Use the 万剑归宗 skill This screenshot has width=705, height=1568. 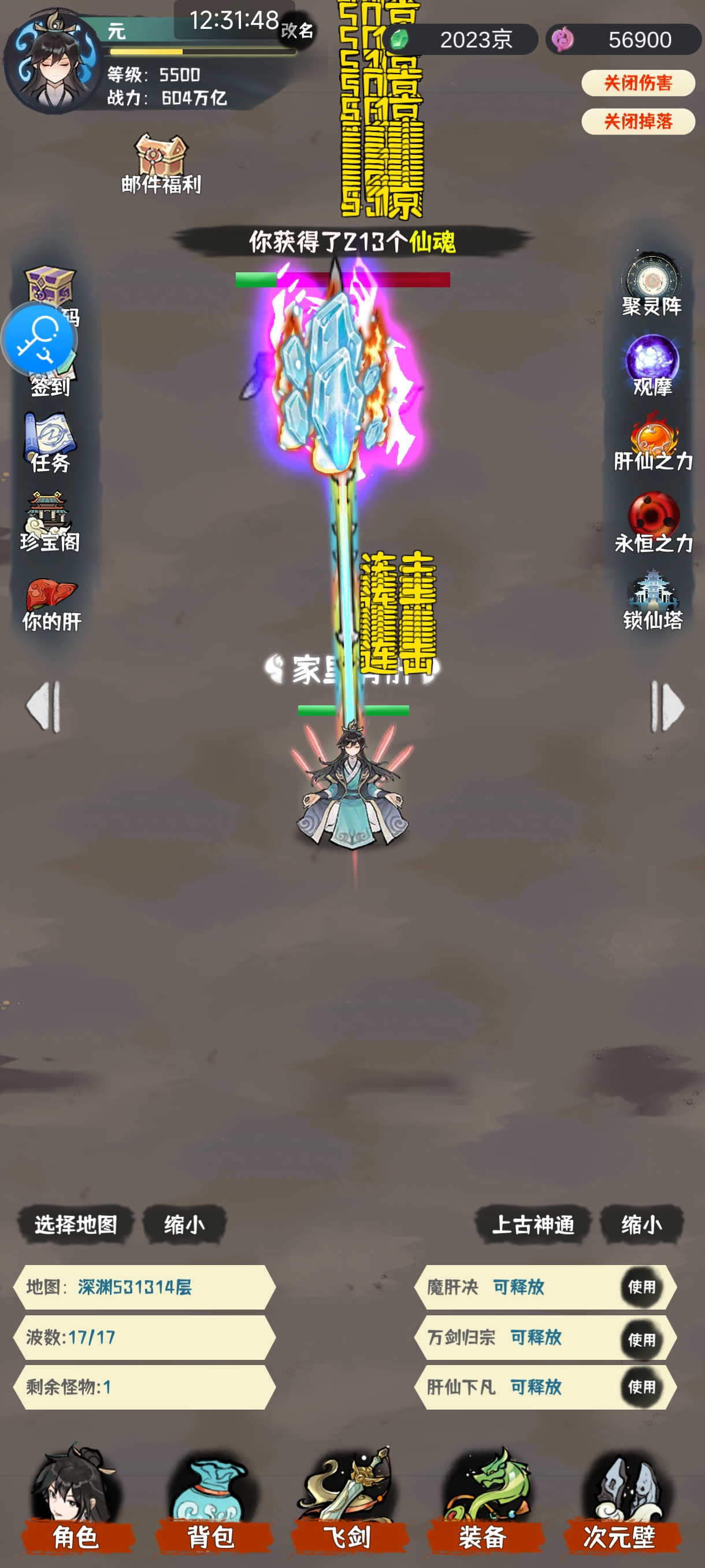pos(642,1339)
